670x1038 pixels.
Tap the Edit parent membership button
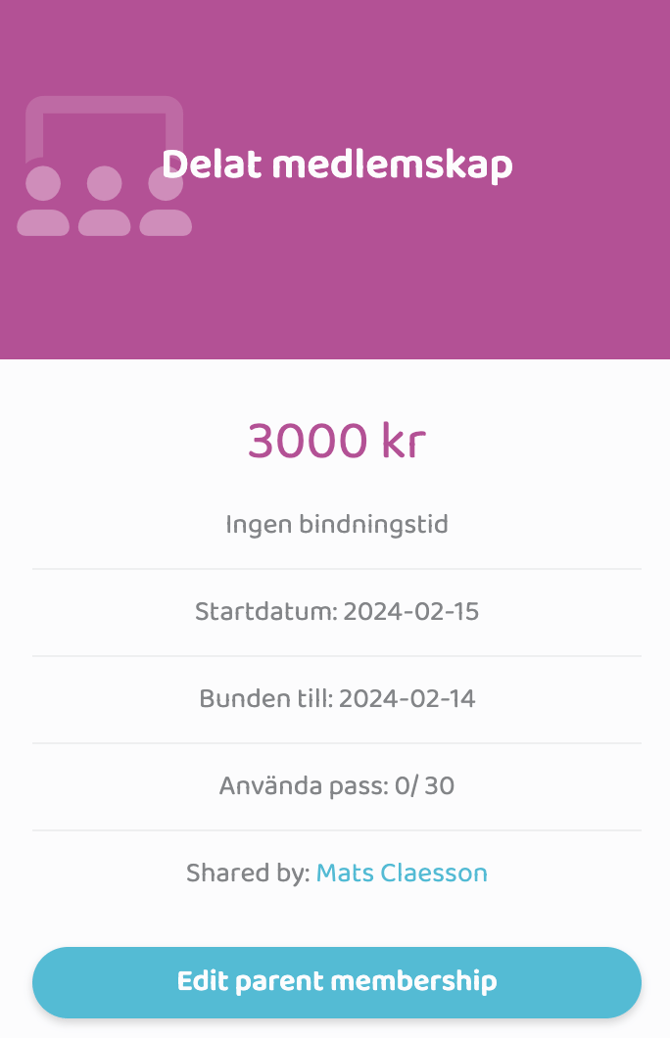click(x=336, y=982)
